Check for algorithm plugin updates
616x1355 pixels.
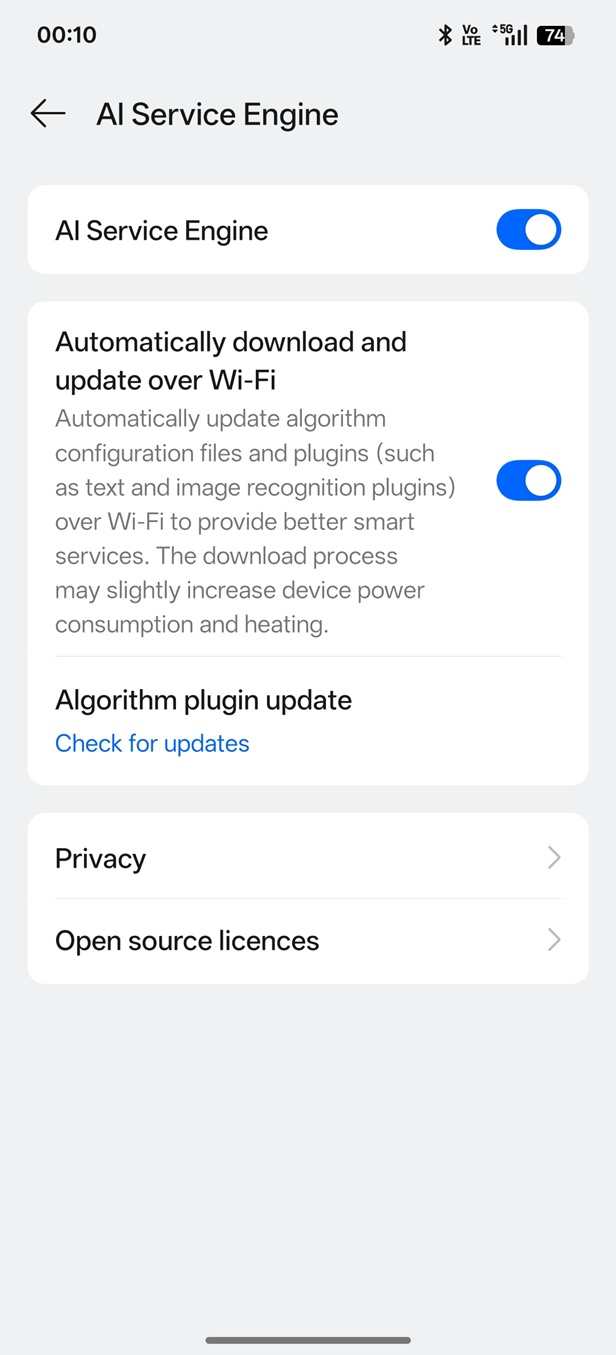(x=152, y=743)
